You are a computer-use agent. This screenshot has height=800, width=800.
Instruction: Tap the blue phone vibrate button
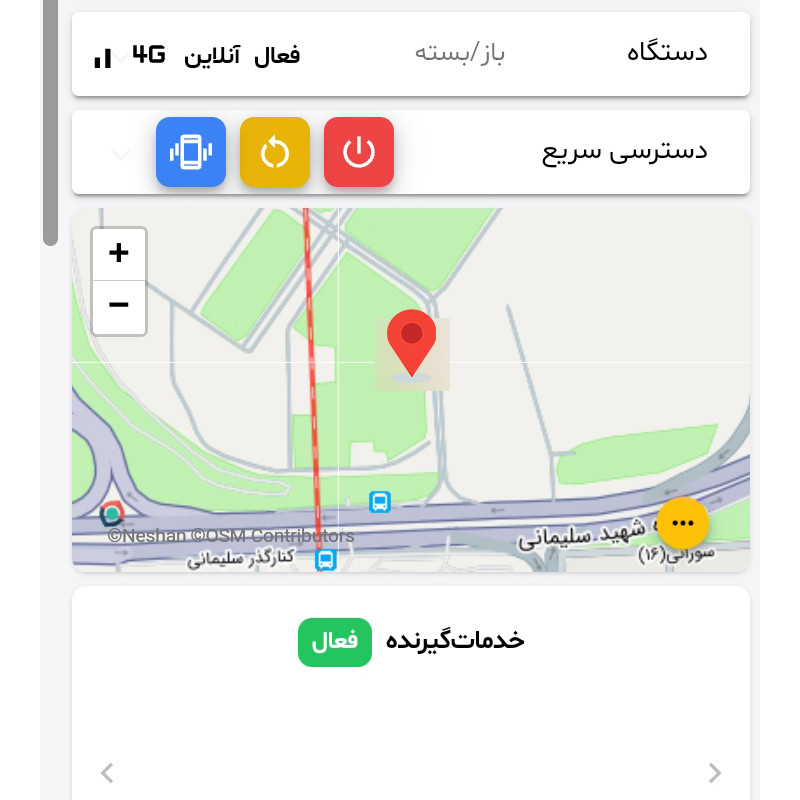tap(191, 152)
